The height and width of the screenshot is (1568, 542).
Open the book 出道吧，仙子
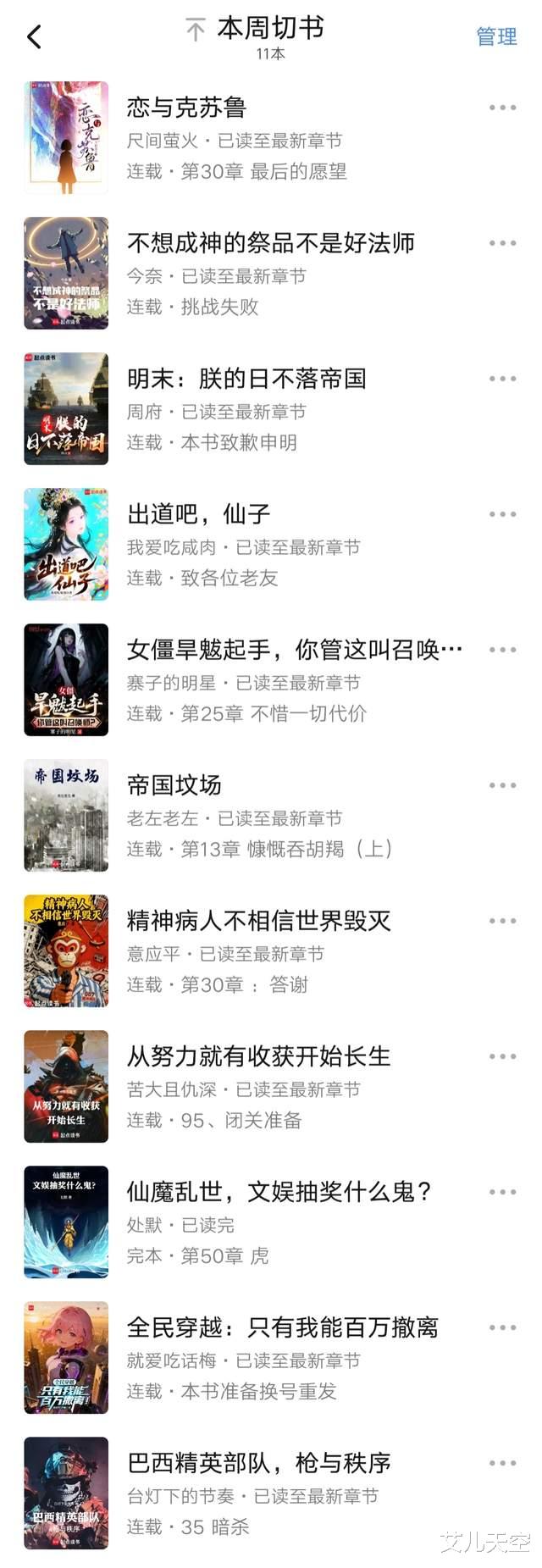tap(198, 514)
